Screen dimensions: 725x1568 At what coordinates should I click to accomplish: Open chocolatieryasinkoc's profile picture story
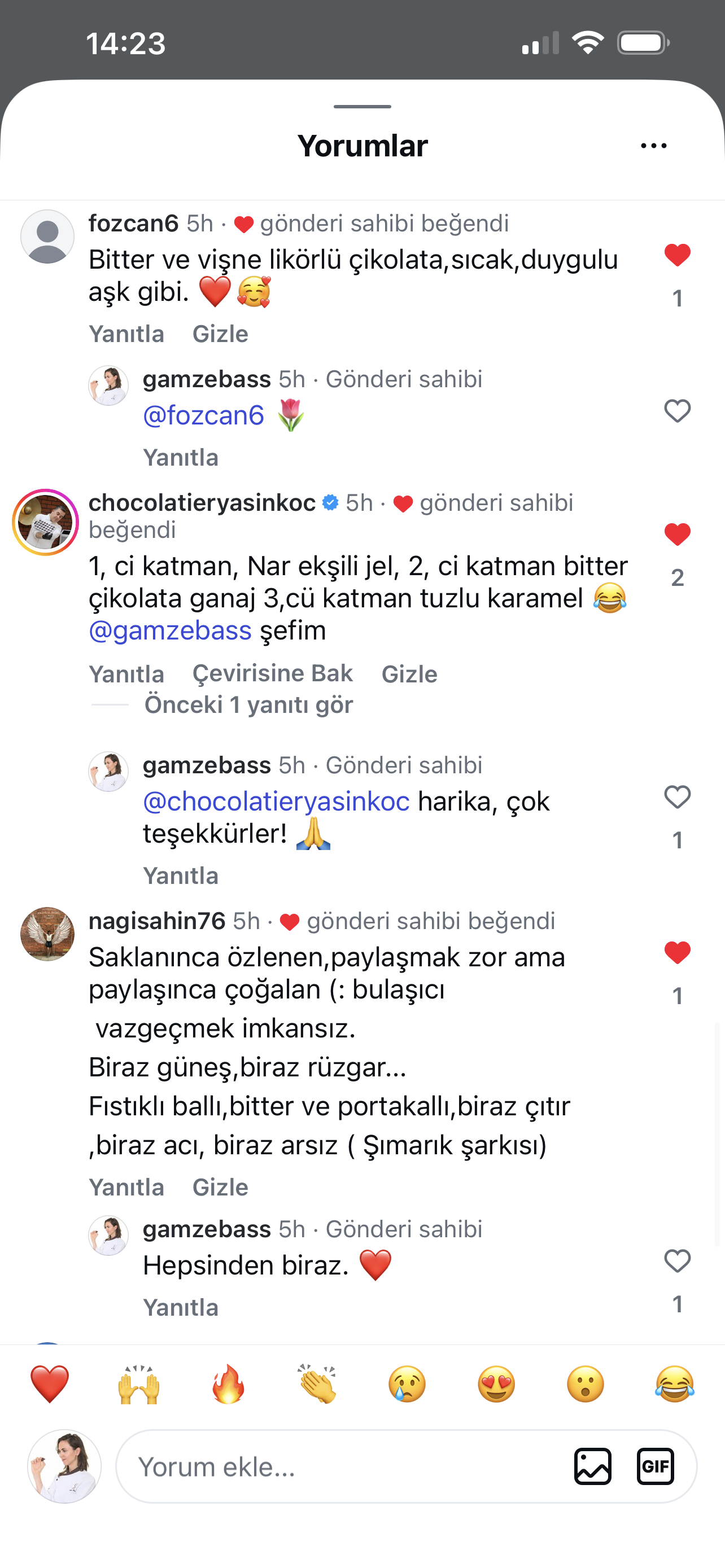coord(46,522)
